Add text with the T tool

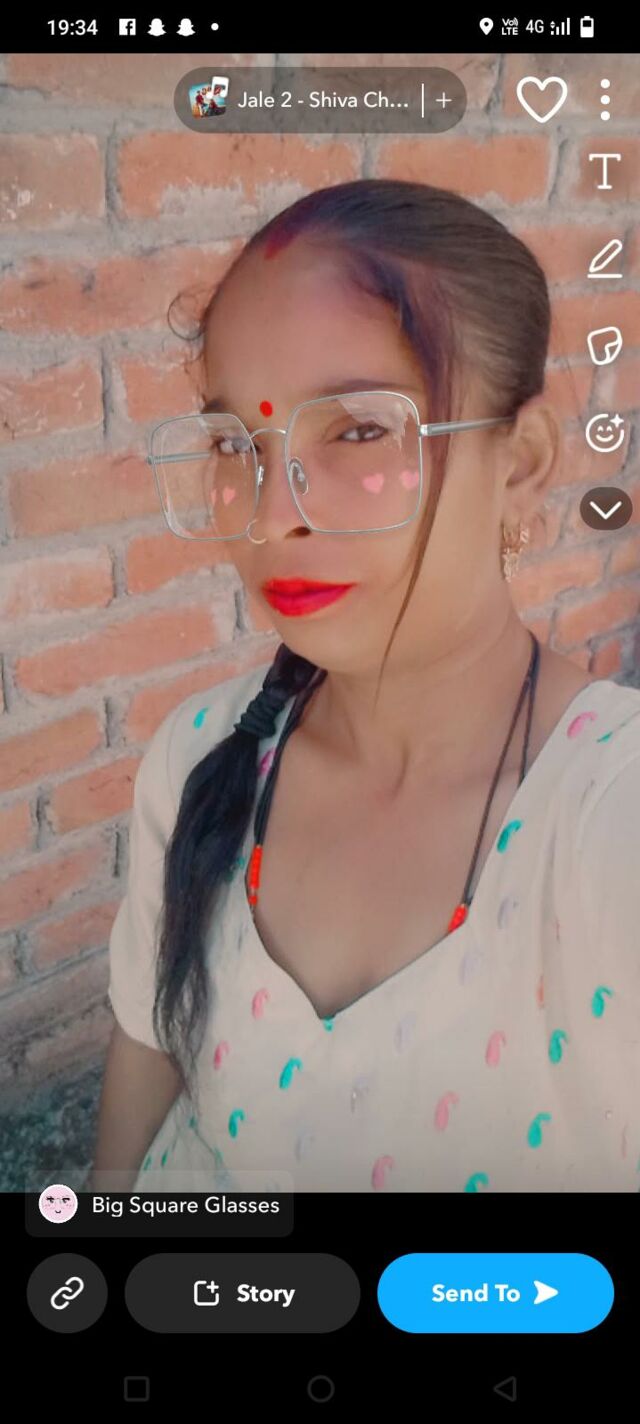605,172
